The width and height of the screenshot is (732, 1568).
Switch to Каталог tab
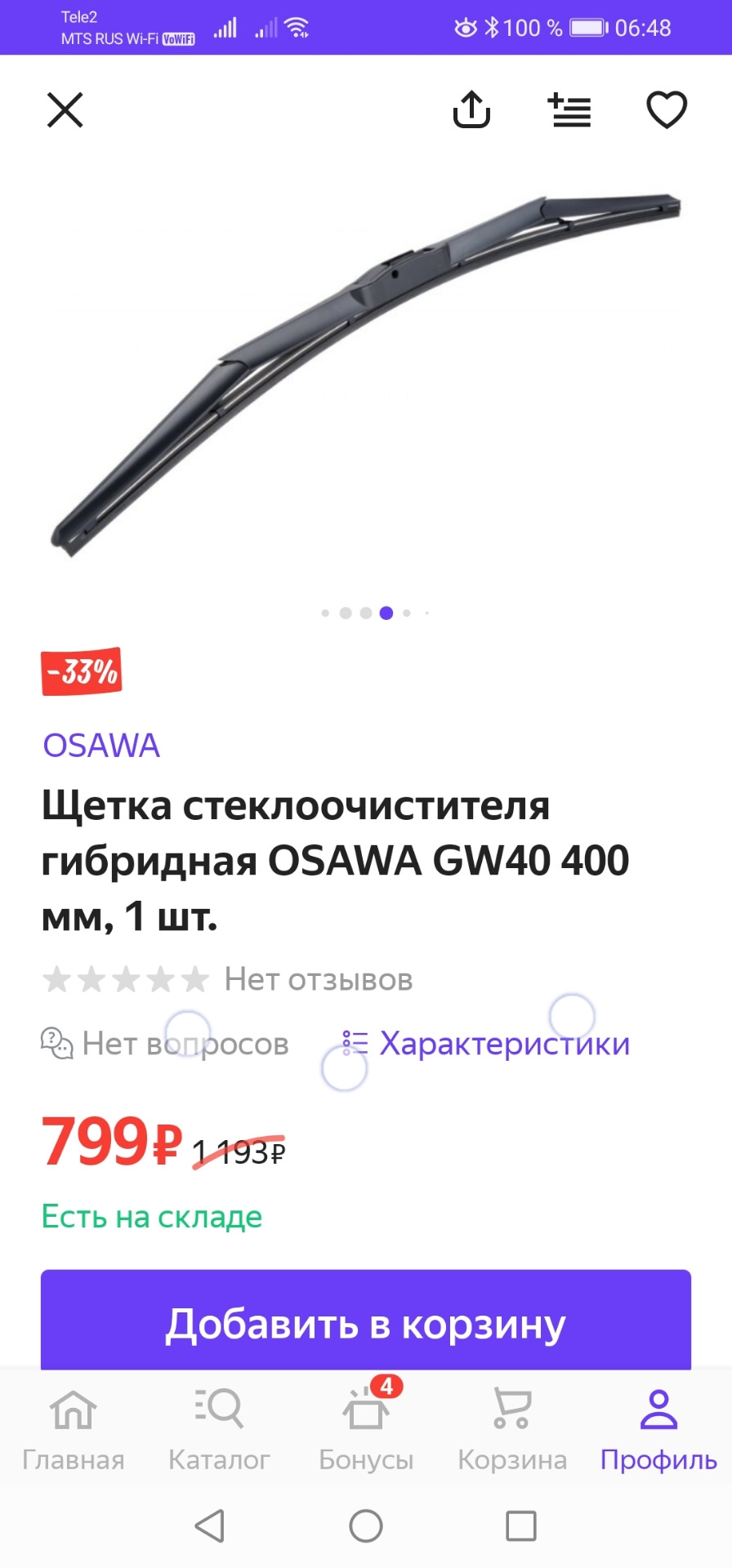click(x=219, y=1431)
